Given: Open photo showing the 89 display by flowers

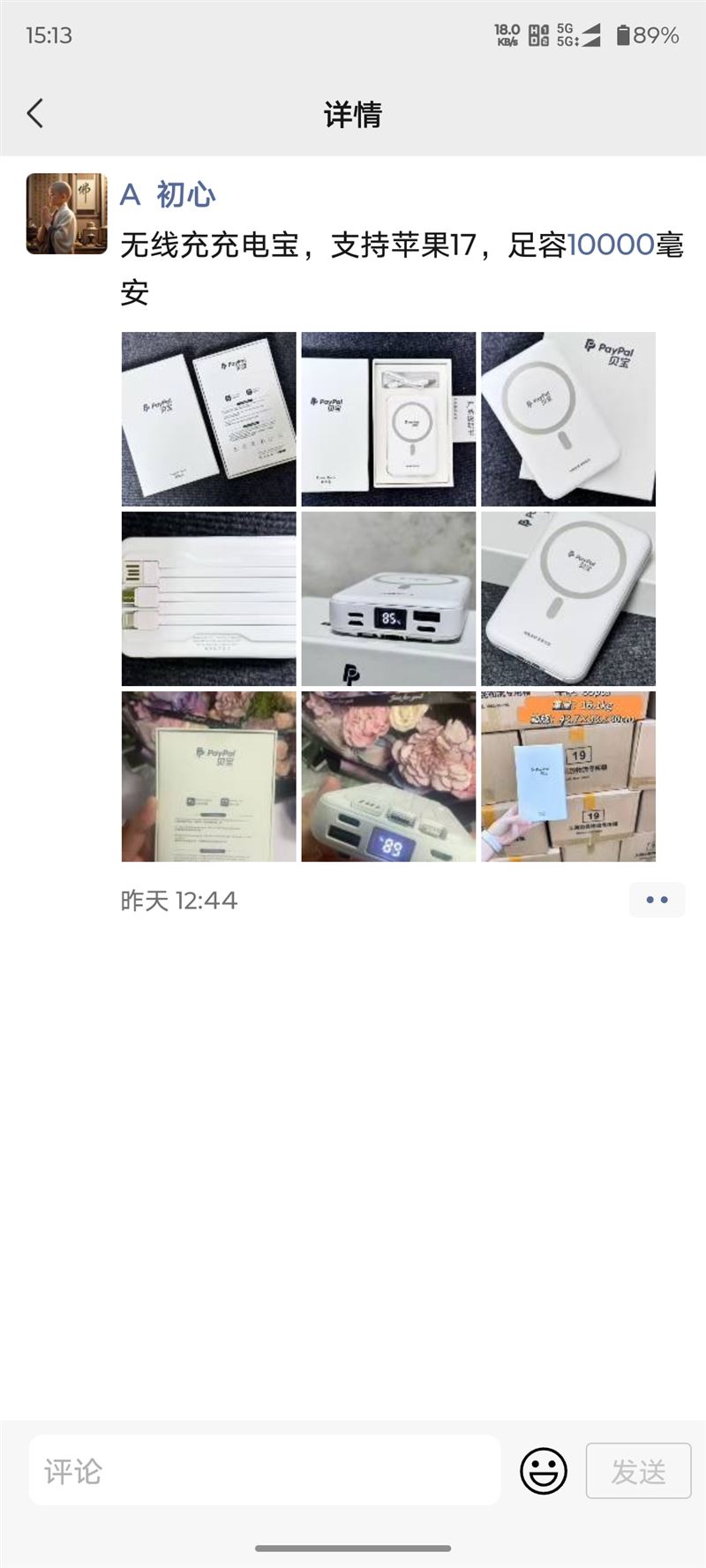Looking at the screenshot, I should 388,776.
